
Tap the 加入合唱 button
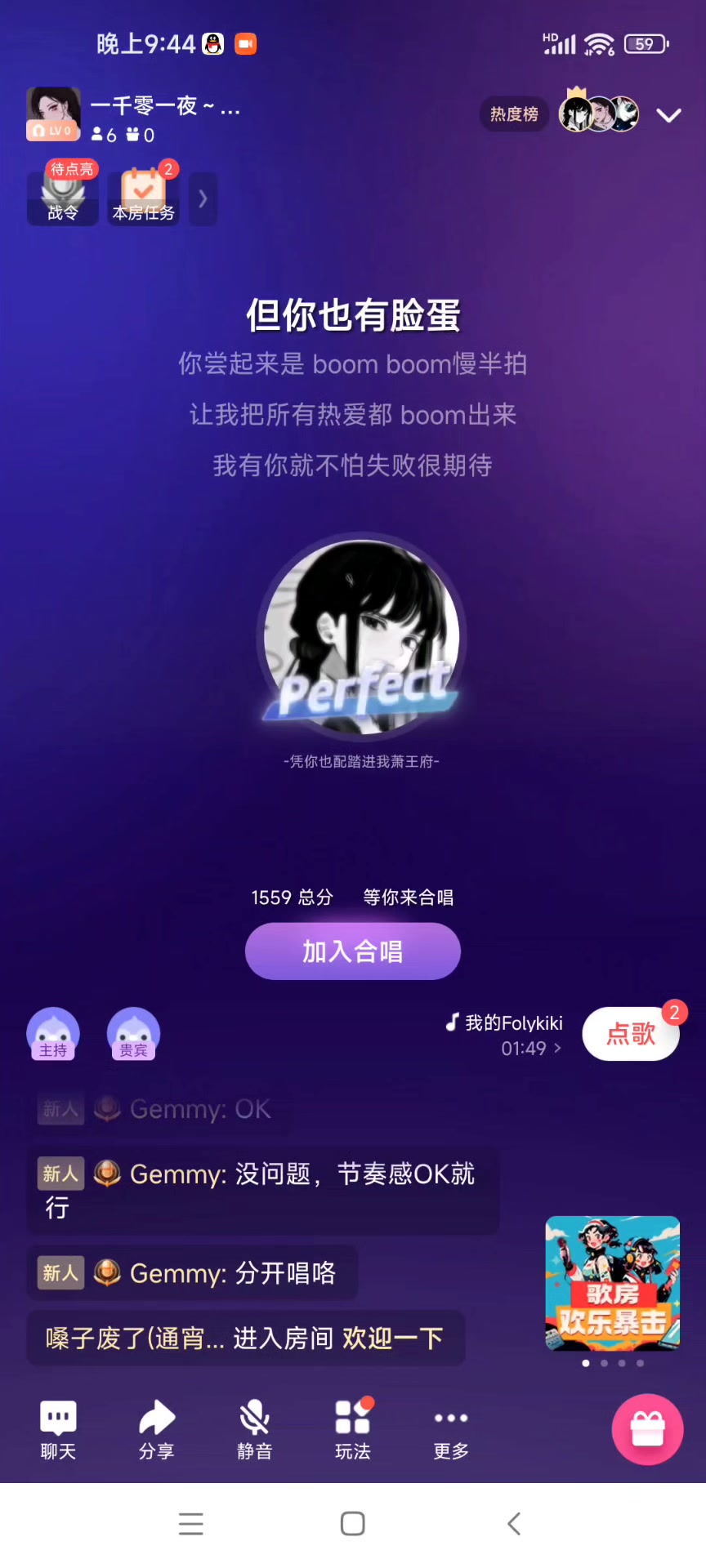[352, 951]
